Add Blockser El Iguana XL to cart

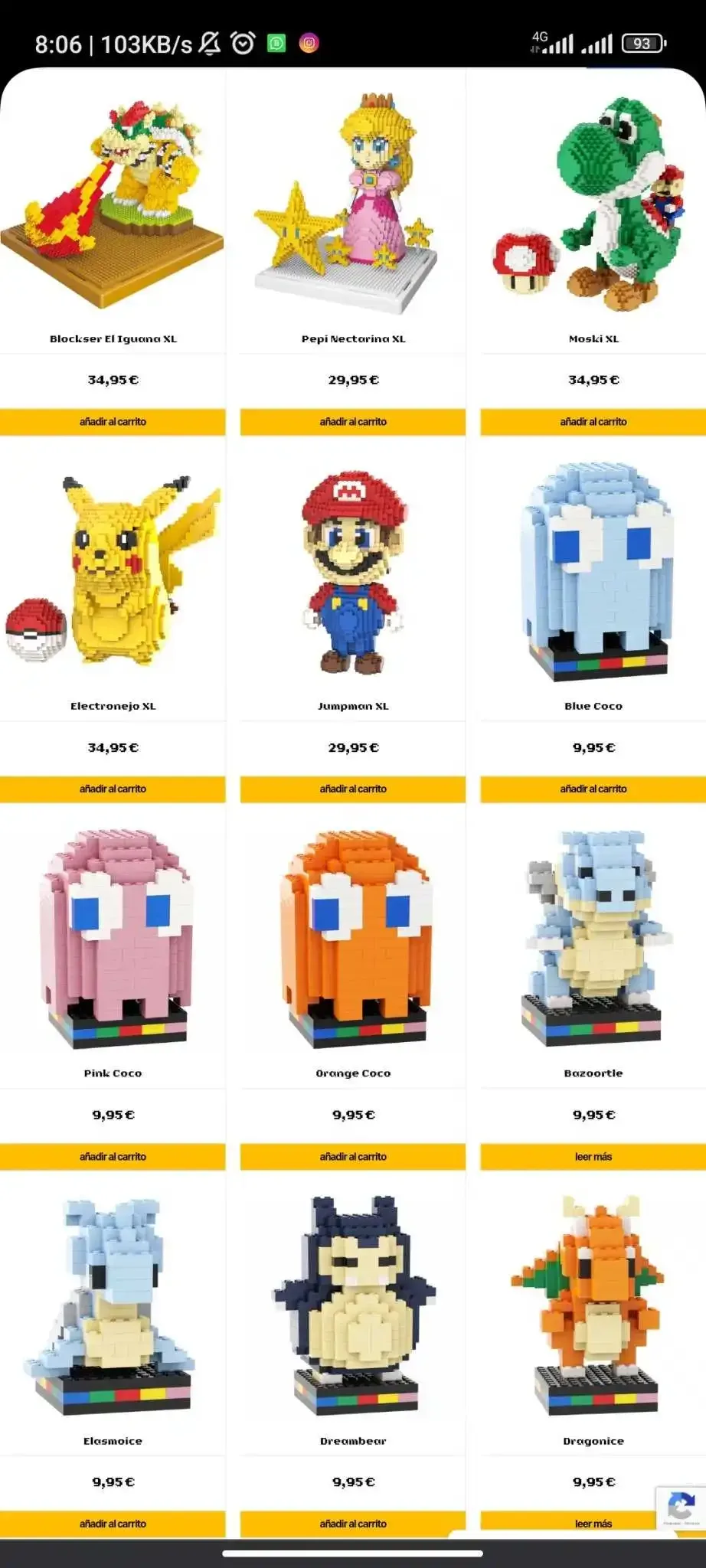click(x=113, y=422)
